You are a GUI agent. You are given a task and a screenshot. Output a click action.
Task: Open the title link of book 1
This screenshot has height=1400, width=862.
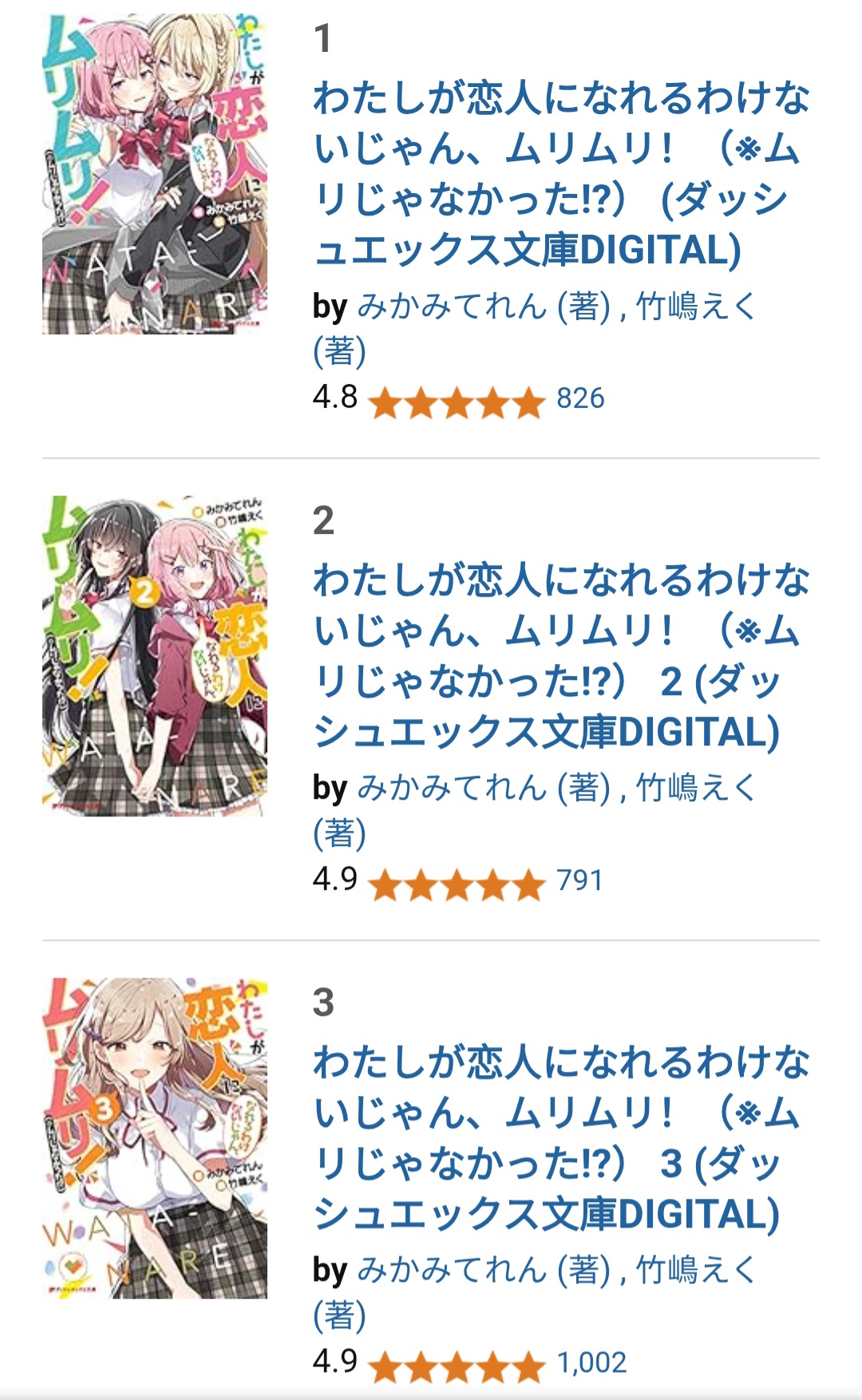point(559,174)
